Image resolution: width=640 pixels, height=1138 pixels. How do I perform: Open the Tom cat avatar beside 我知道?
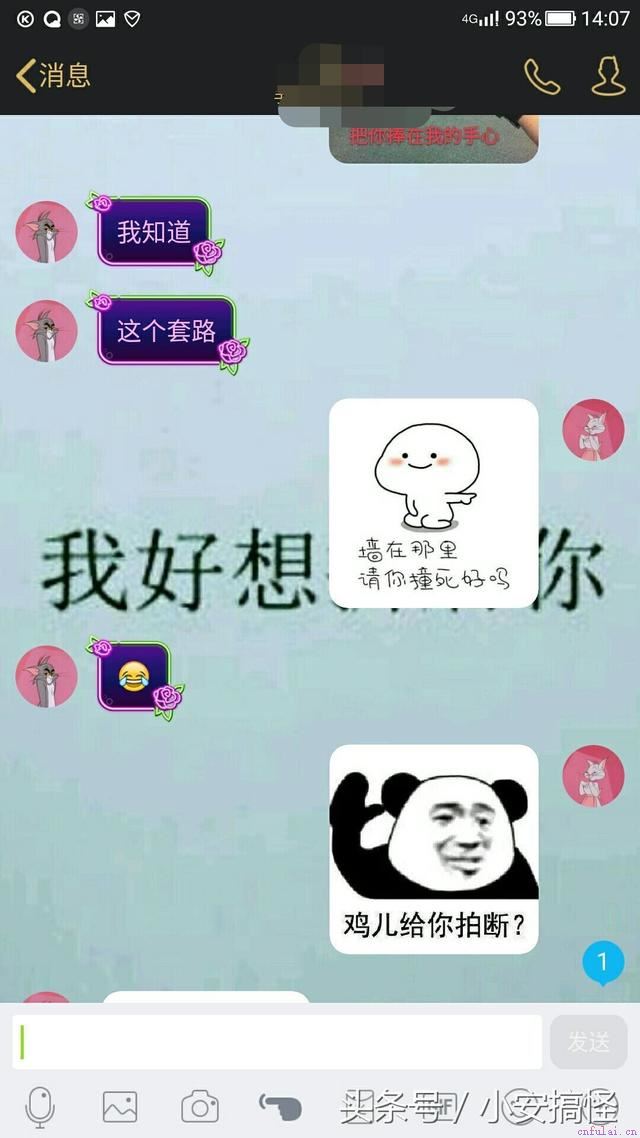(46, 232)
